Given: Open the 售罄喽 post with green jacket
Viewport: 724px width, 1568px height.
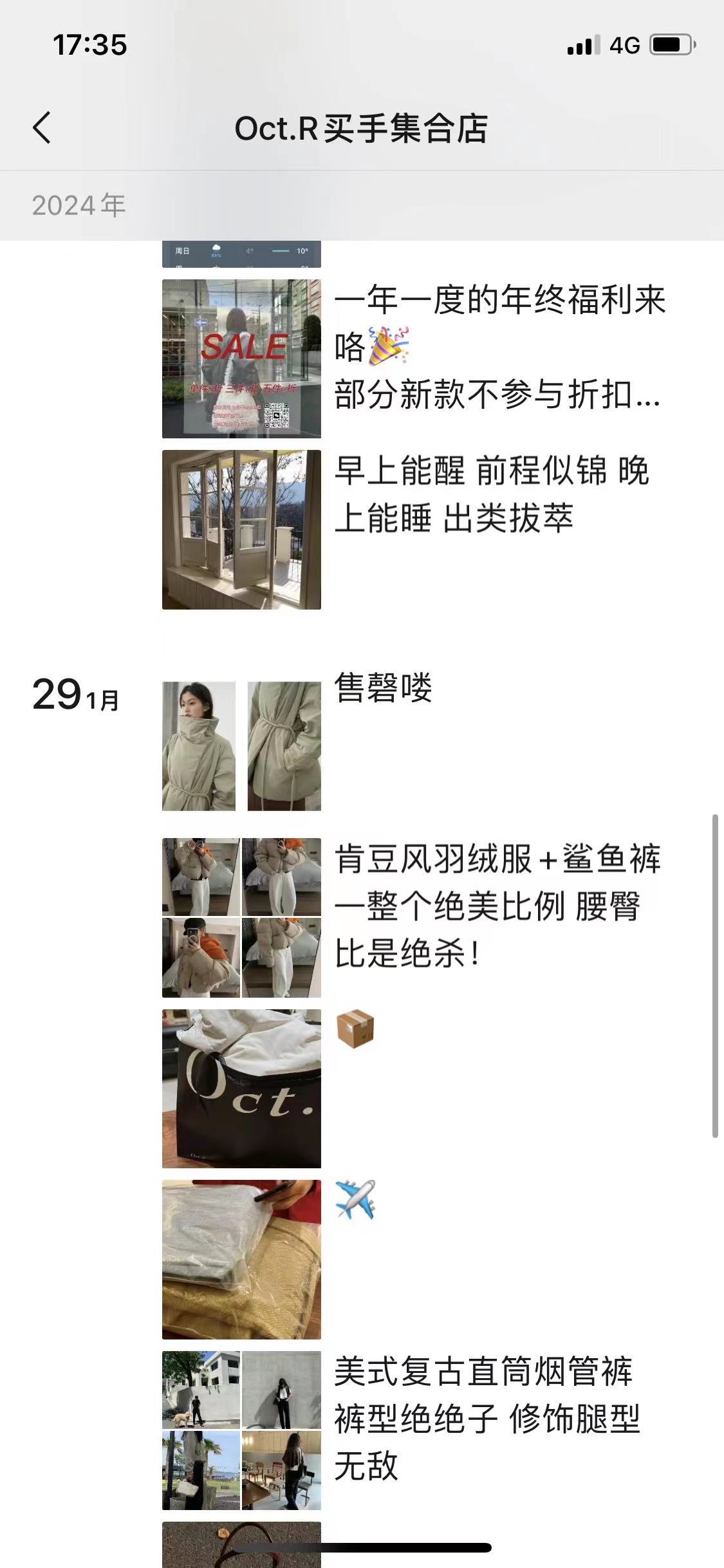Looking at the screenshot, I should (x=415, y=746).
